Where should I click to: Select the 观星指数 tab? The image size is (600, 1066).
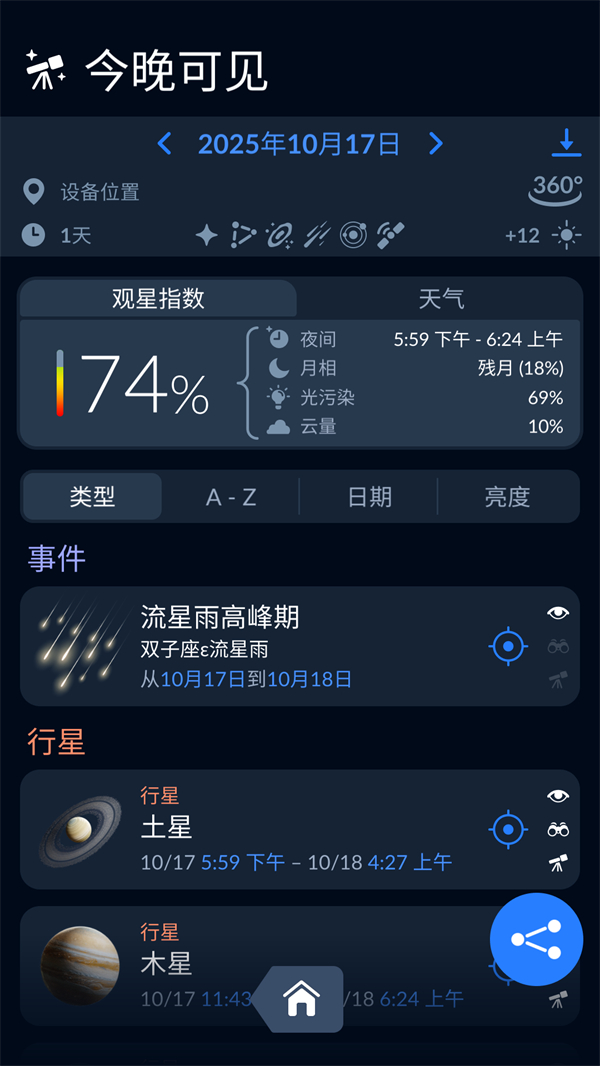pos(158,298)
